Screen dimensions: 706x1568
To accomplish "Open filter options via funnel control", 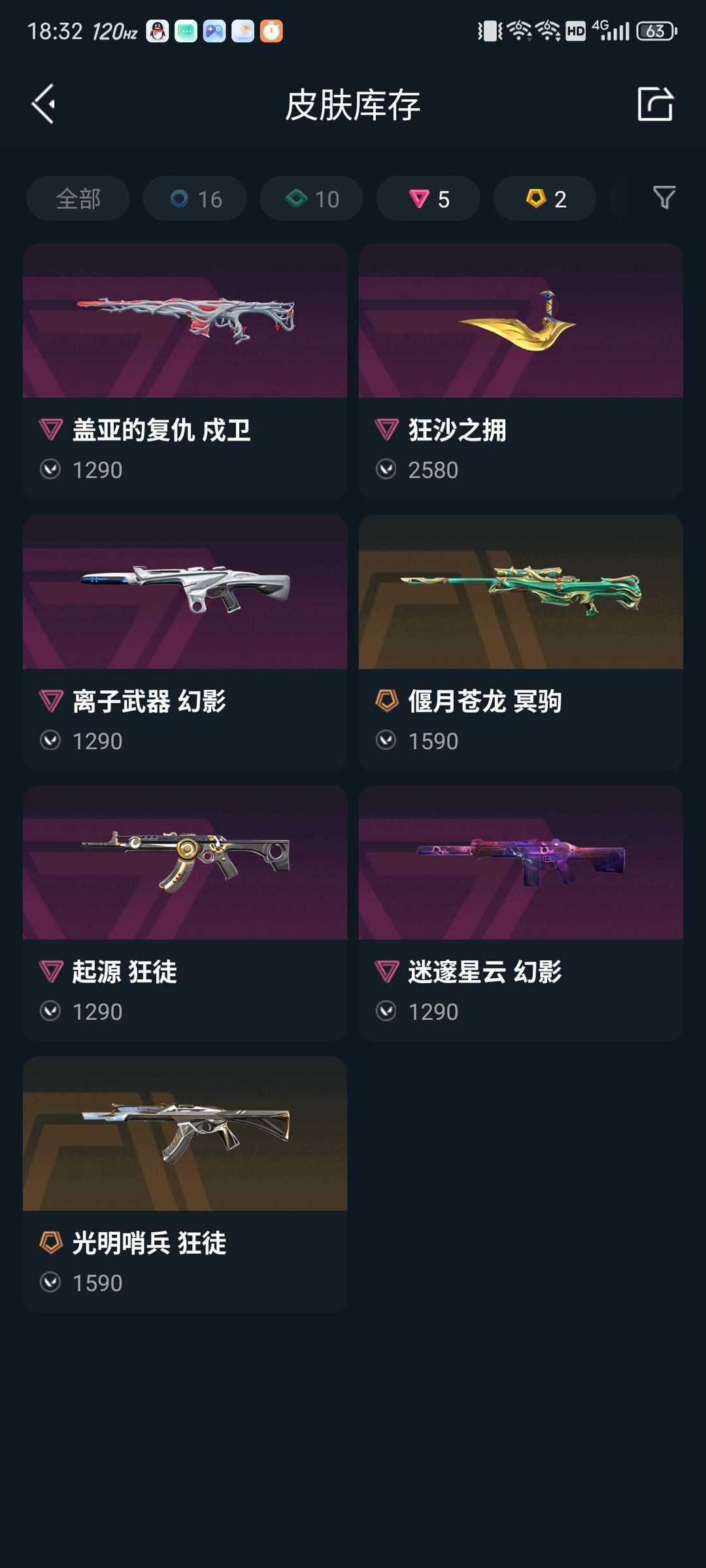I will 664,199.
